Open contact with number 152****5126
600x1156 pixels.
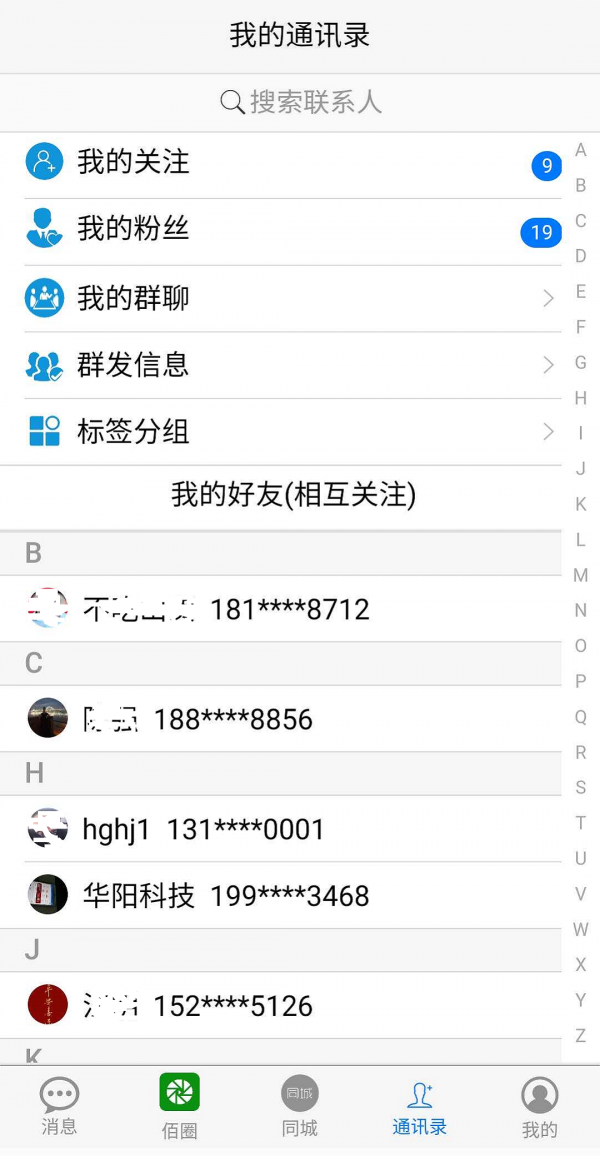pyautogui.click(x=281, y=1006)
